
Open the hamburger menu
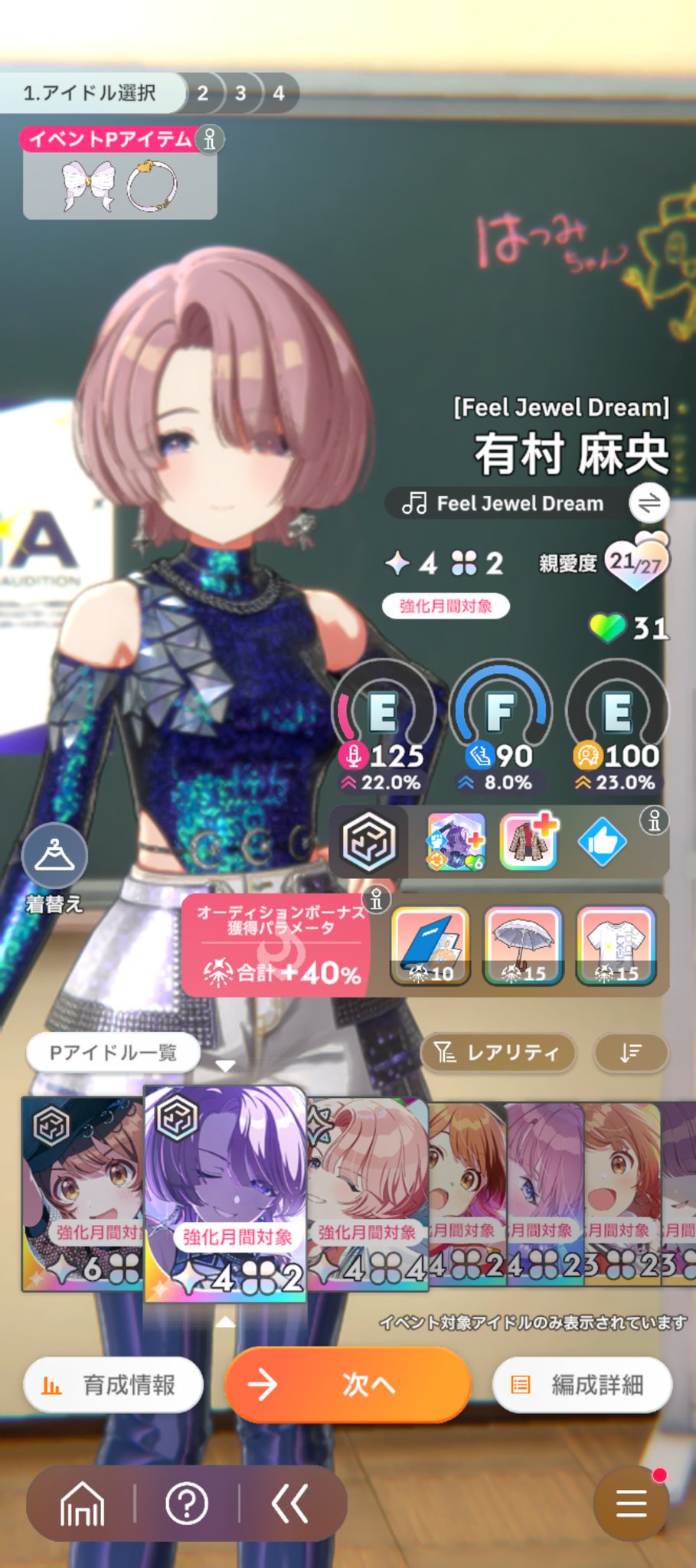click(631, 1504)
